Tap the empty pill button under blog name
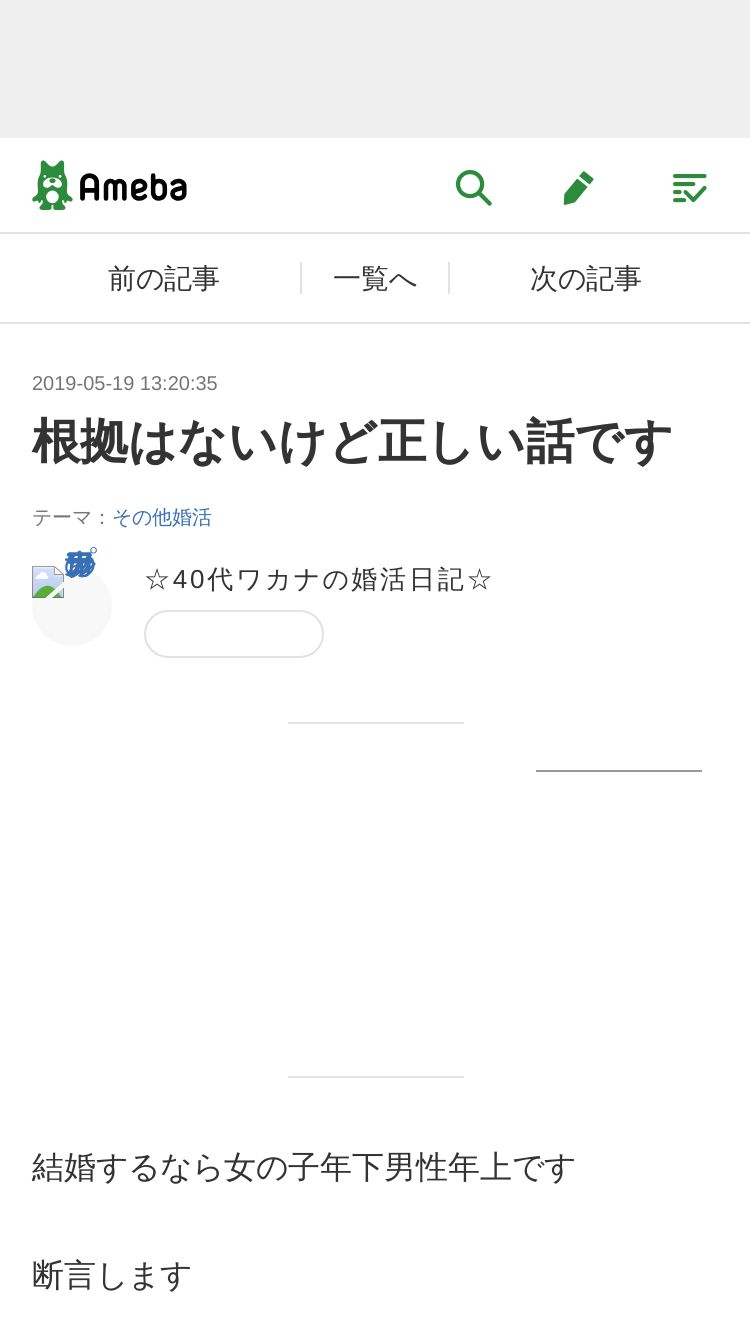 [234, 634]
